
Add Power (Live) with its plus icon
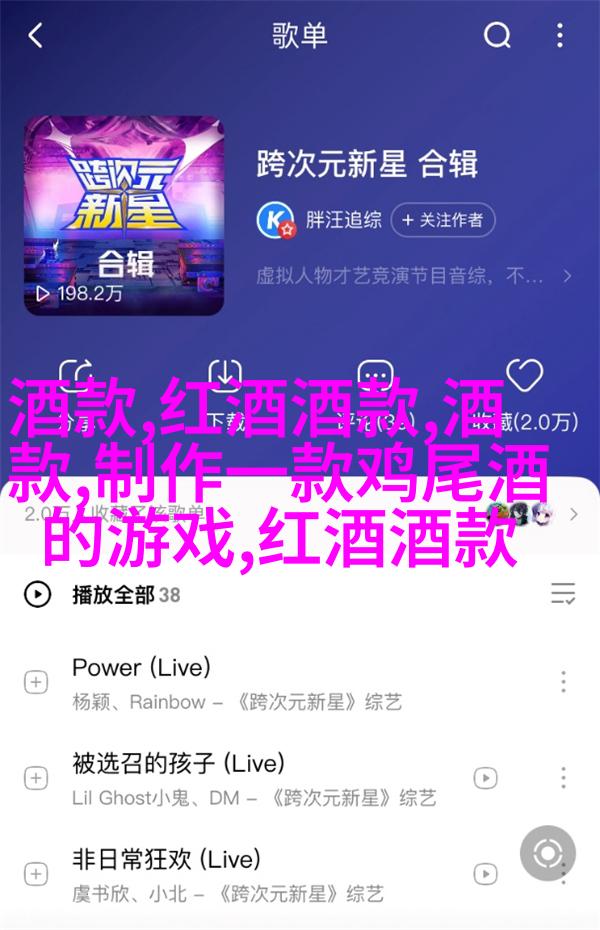[36, 683]
